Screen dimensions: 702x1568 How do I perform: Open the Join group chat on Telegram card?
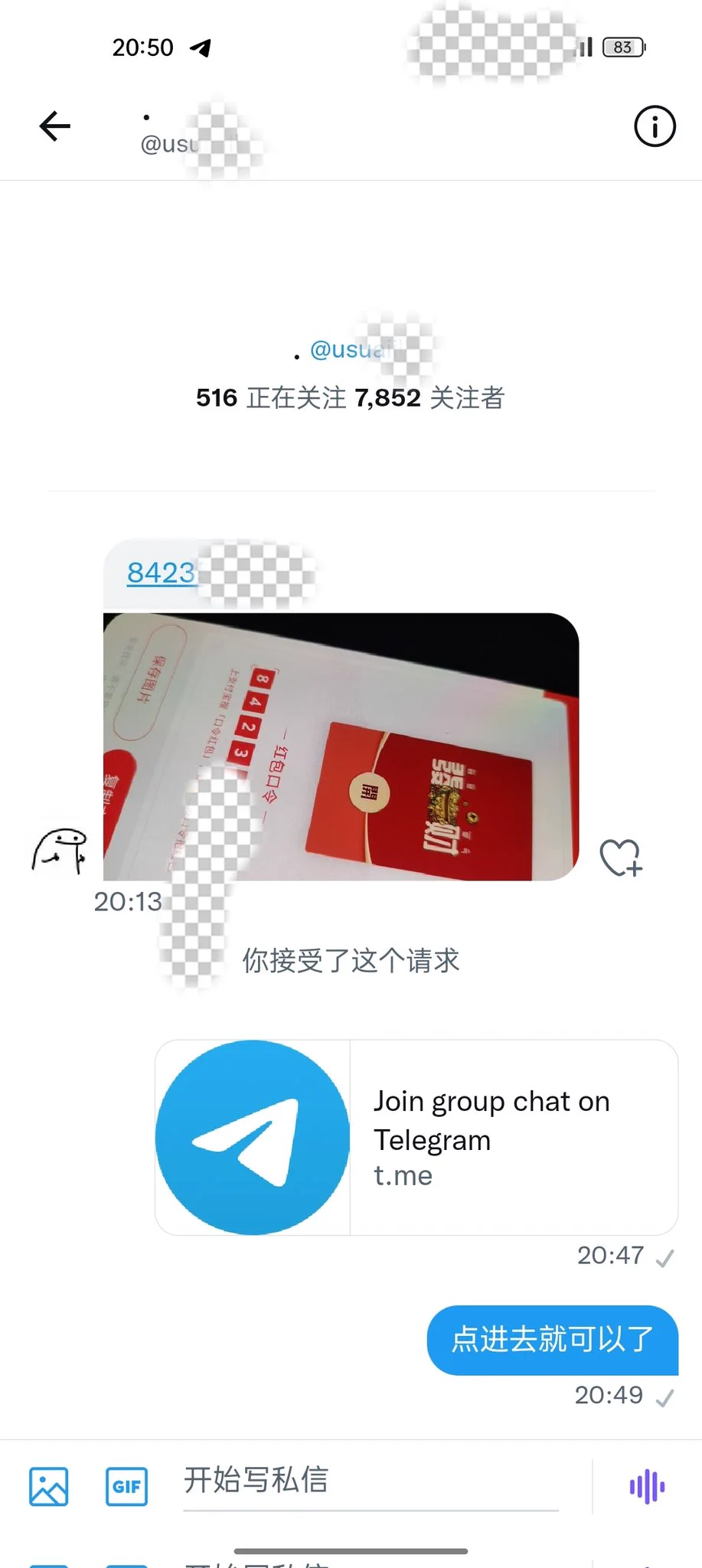pyautogui.click(x=490, y=1120)
